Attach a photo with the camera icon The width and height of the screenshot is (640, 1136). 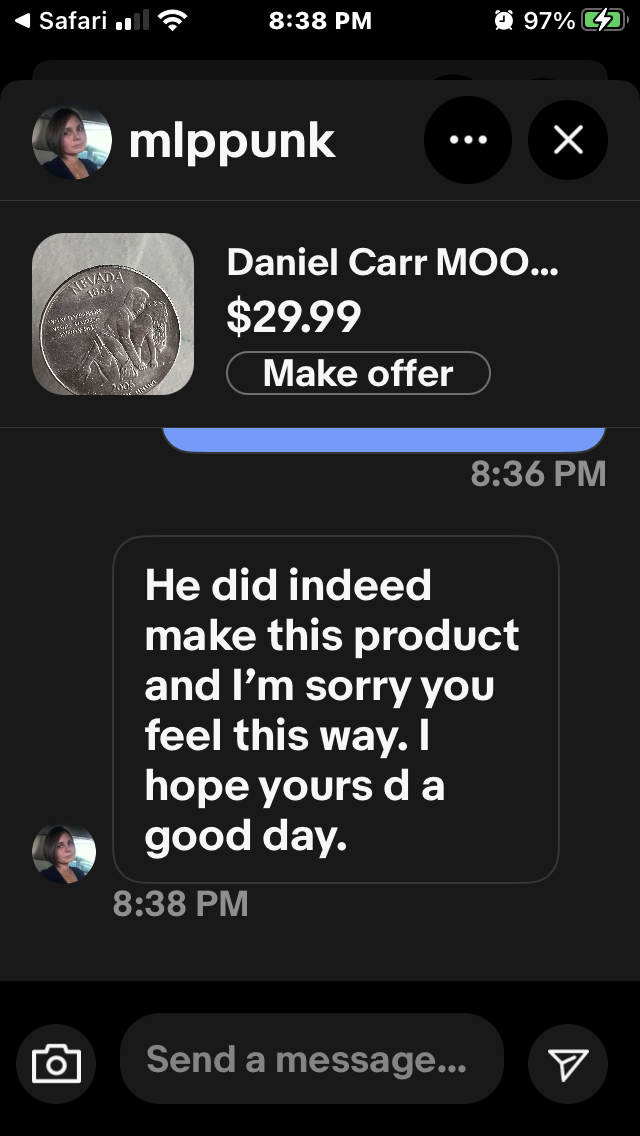coord(56,1063)
